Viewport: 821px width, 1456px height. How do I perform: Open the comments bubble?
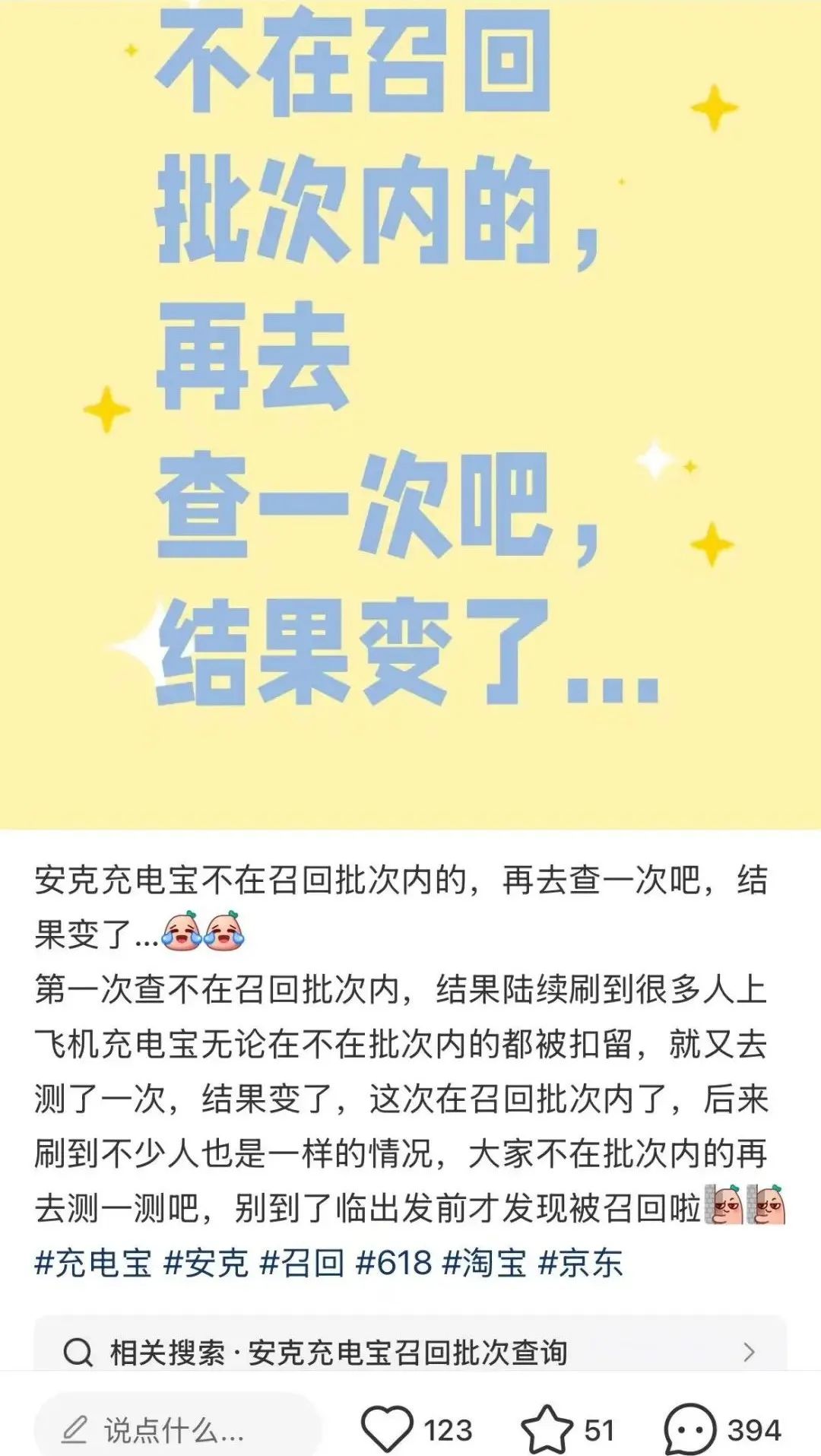pyautogui.click(x=689, y=1429)
